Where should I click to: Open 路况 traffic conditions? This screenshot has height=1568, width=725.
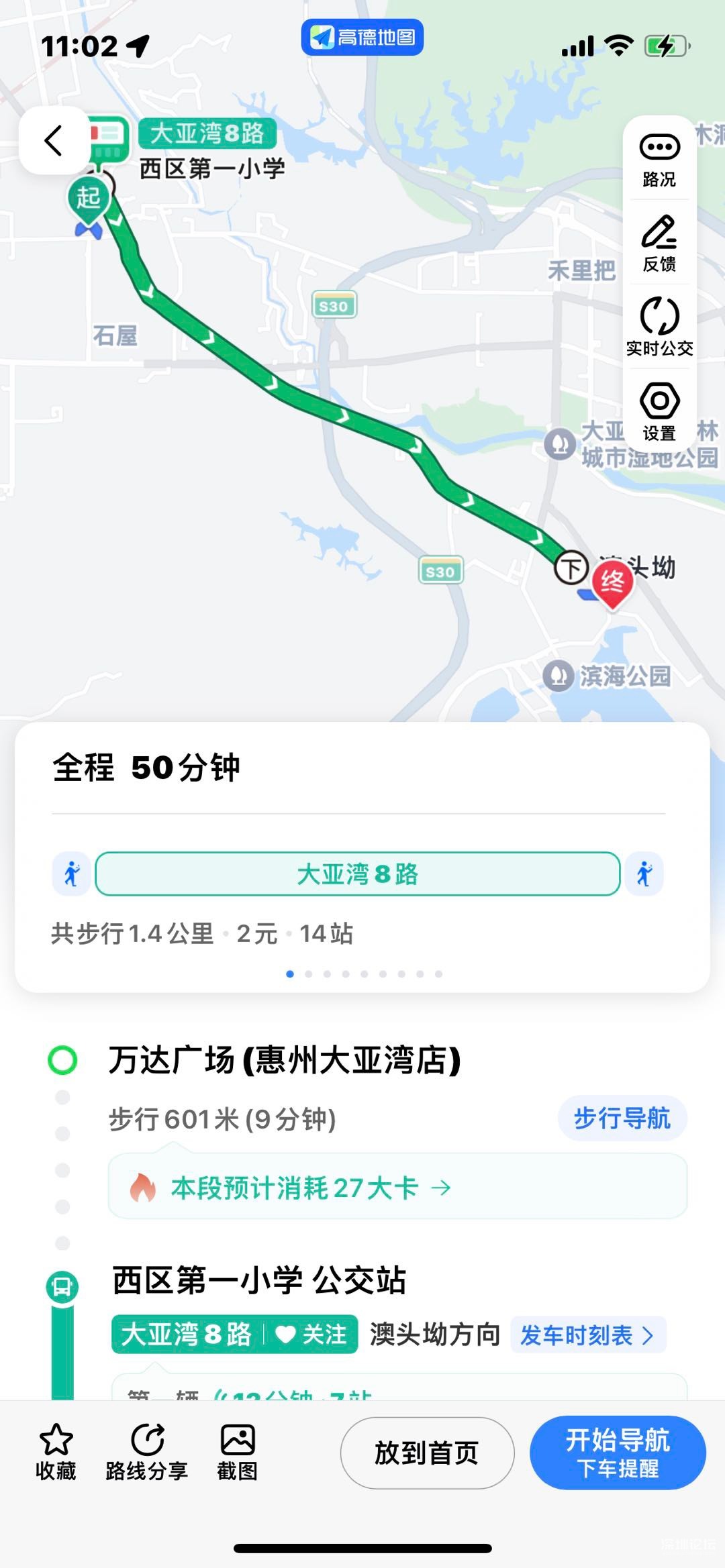(659, 160)
